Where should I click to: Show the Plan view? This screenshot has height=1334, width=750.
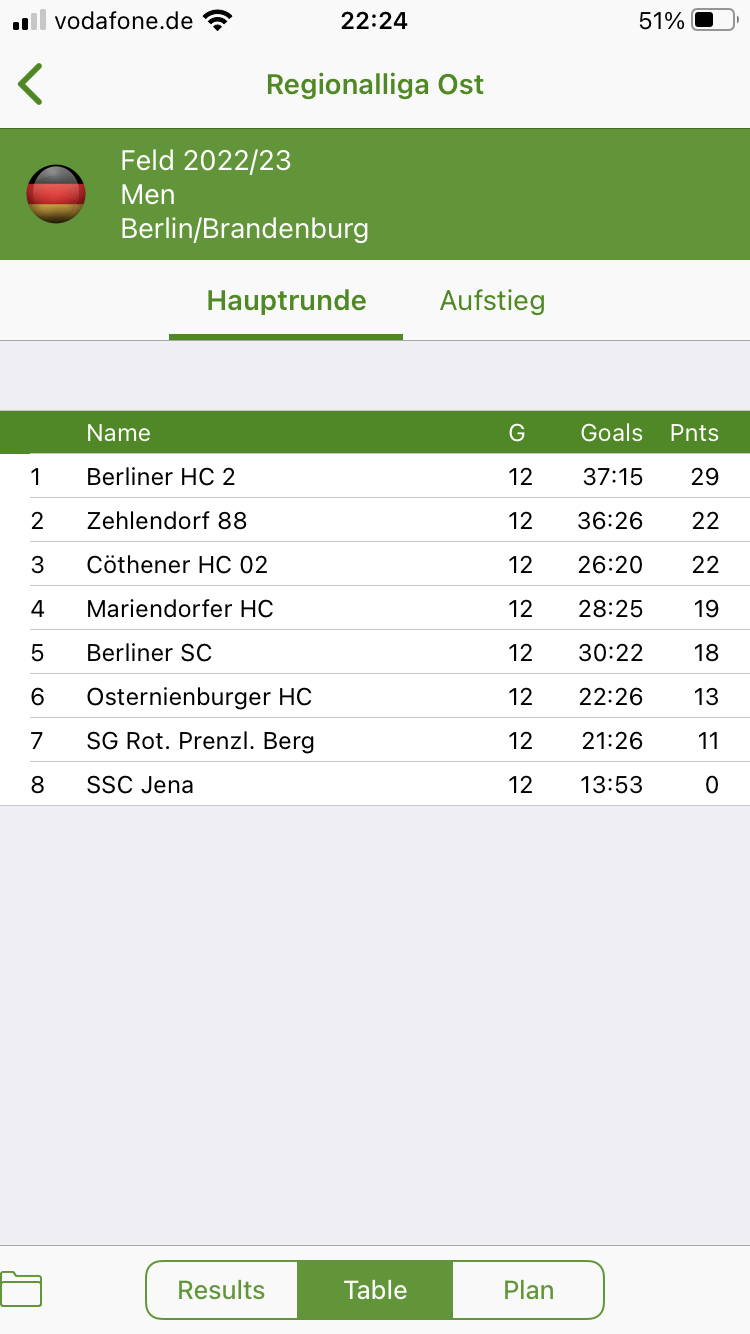pos(528,1290)
